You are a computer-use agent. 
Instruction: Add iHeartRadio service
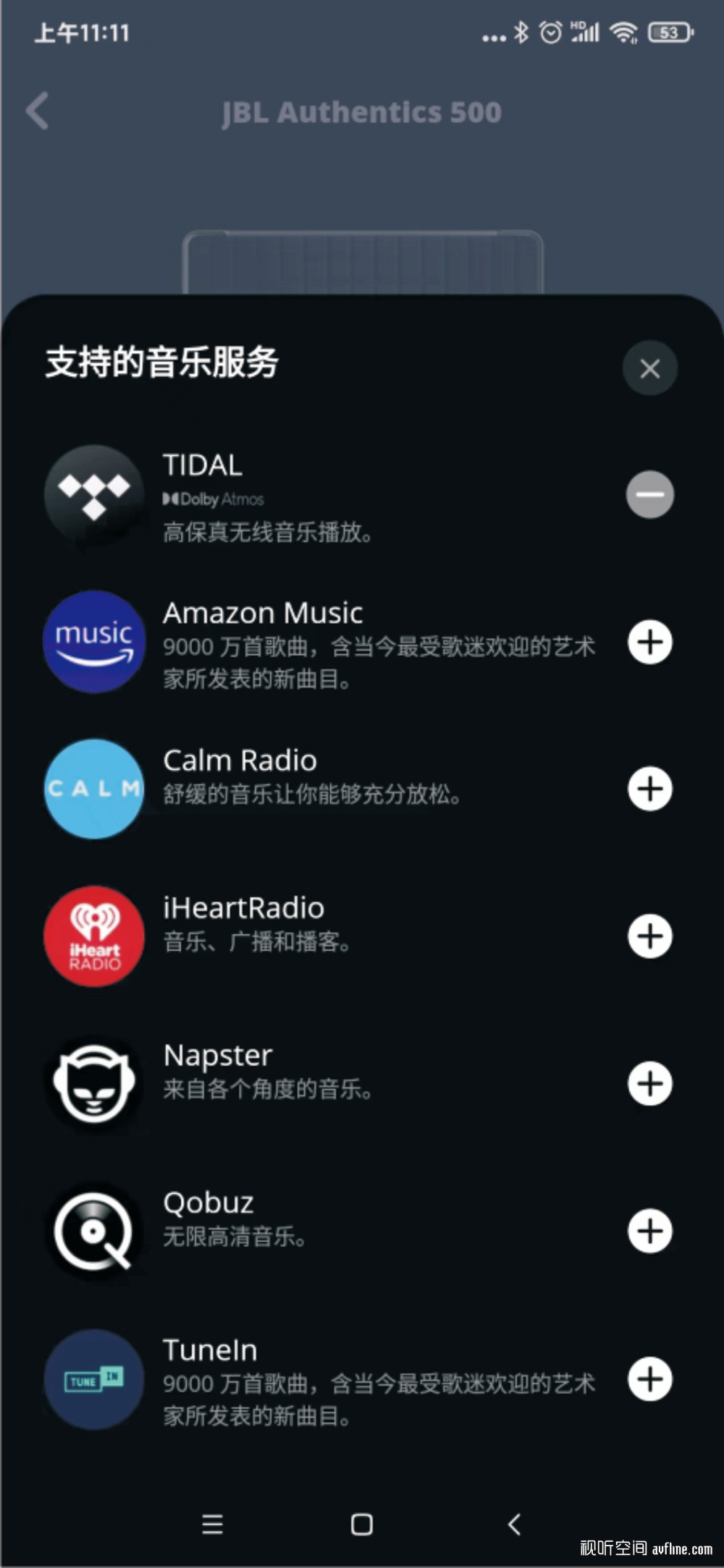(649, 936)
